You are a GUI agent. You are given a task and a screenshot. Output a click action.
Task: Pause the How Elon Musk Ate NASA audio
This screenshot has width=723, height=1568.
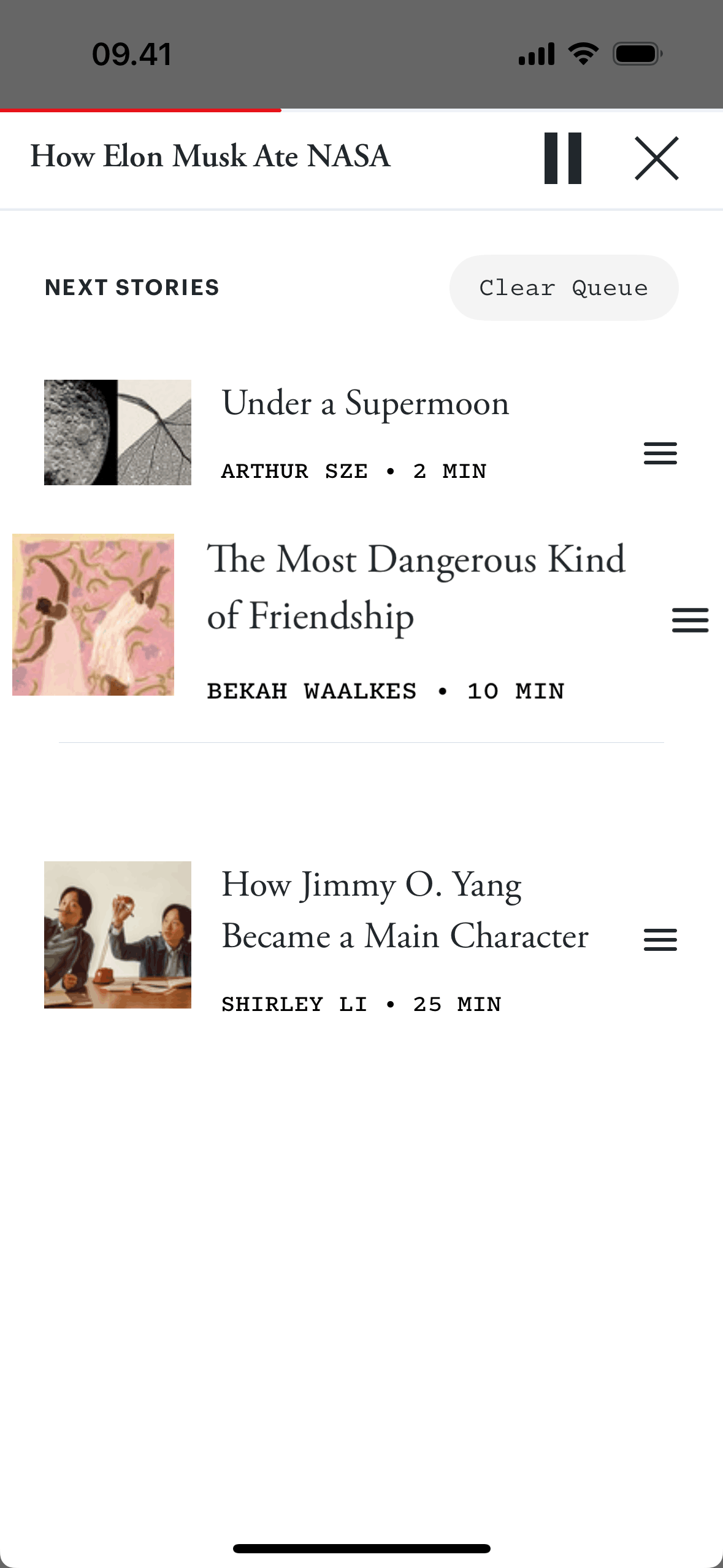tap(562, 158)
